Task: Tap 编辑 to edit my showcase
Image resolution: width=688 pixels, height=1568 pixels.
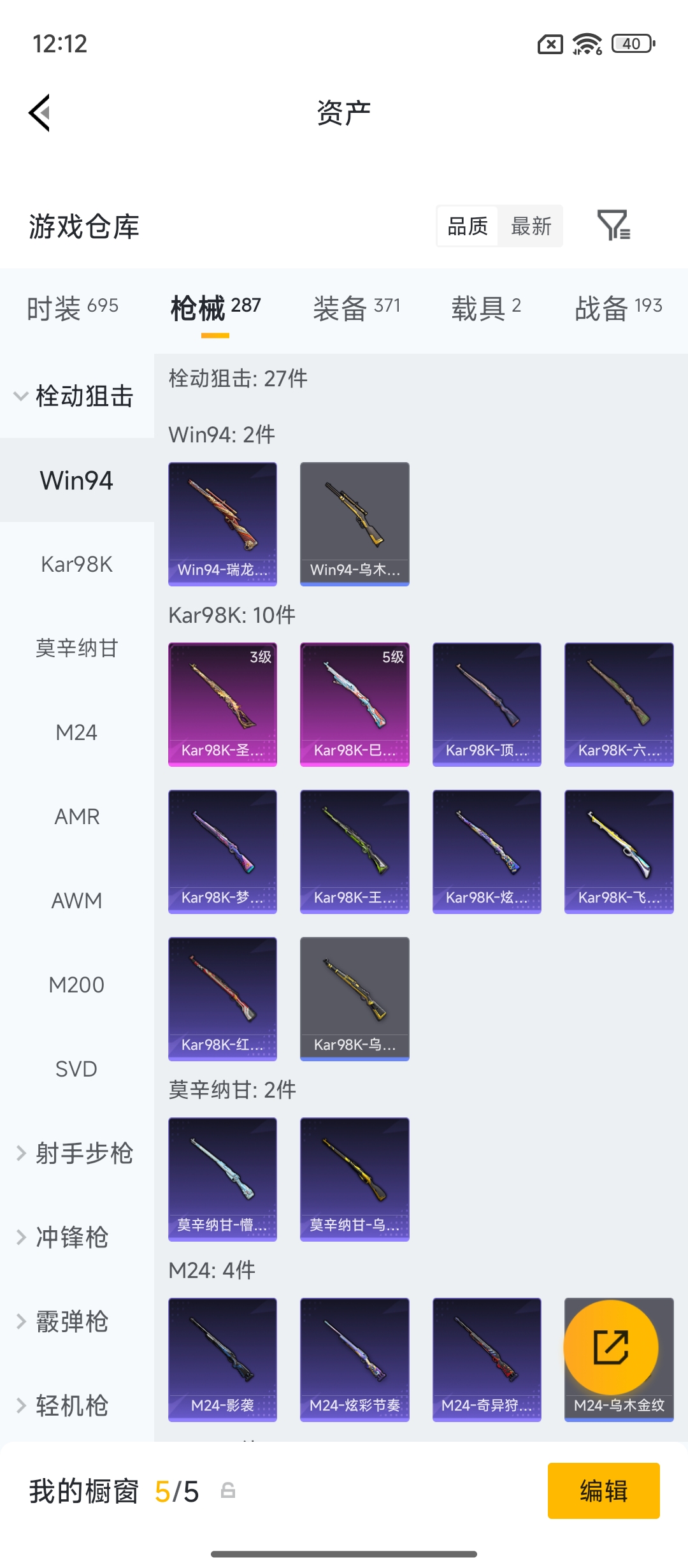Action: coord(603,1490)
